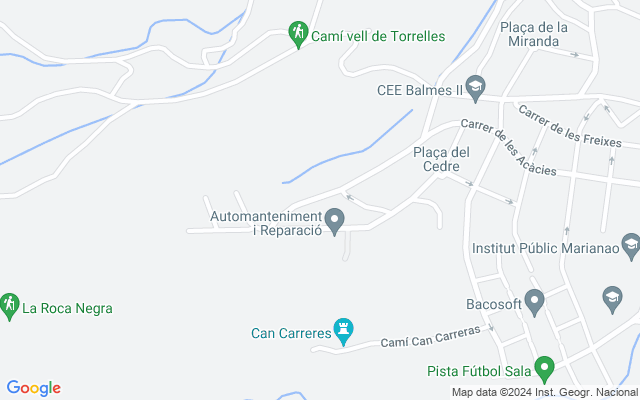
Task: Select the La Roca Negra hiking marker
Action: 10,305
